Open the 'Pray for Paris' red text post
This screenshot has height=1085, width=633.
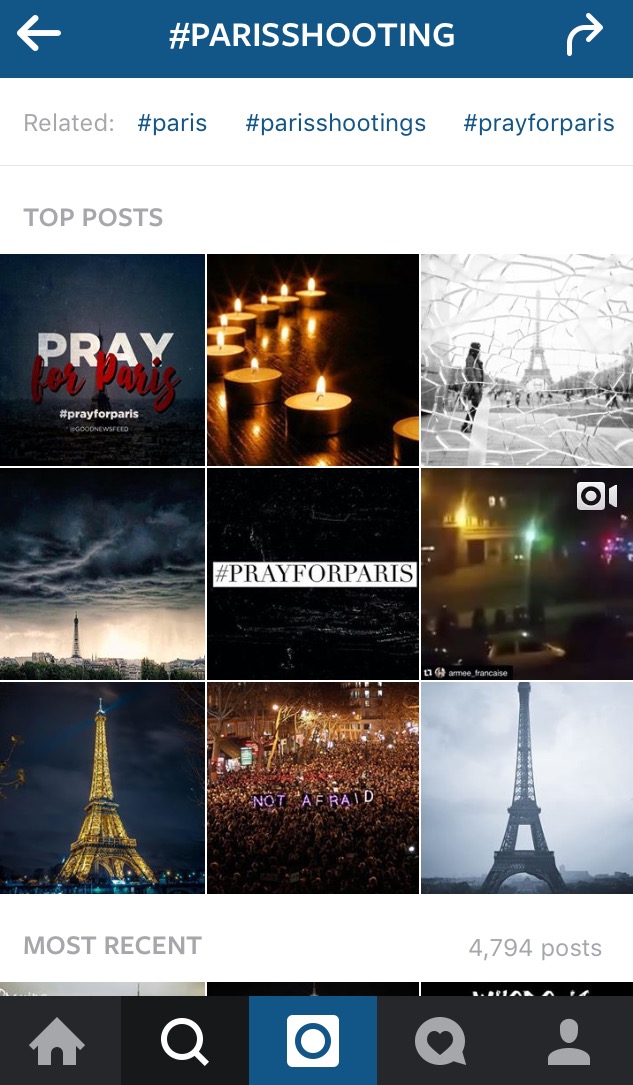(x=102, y=360)
